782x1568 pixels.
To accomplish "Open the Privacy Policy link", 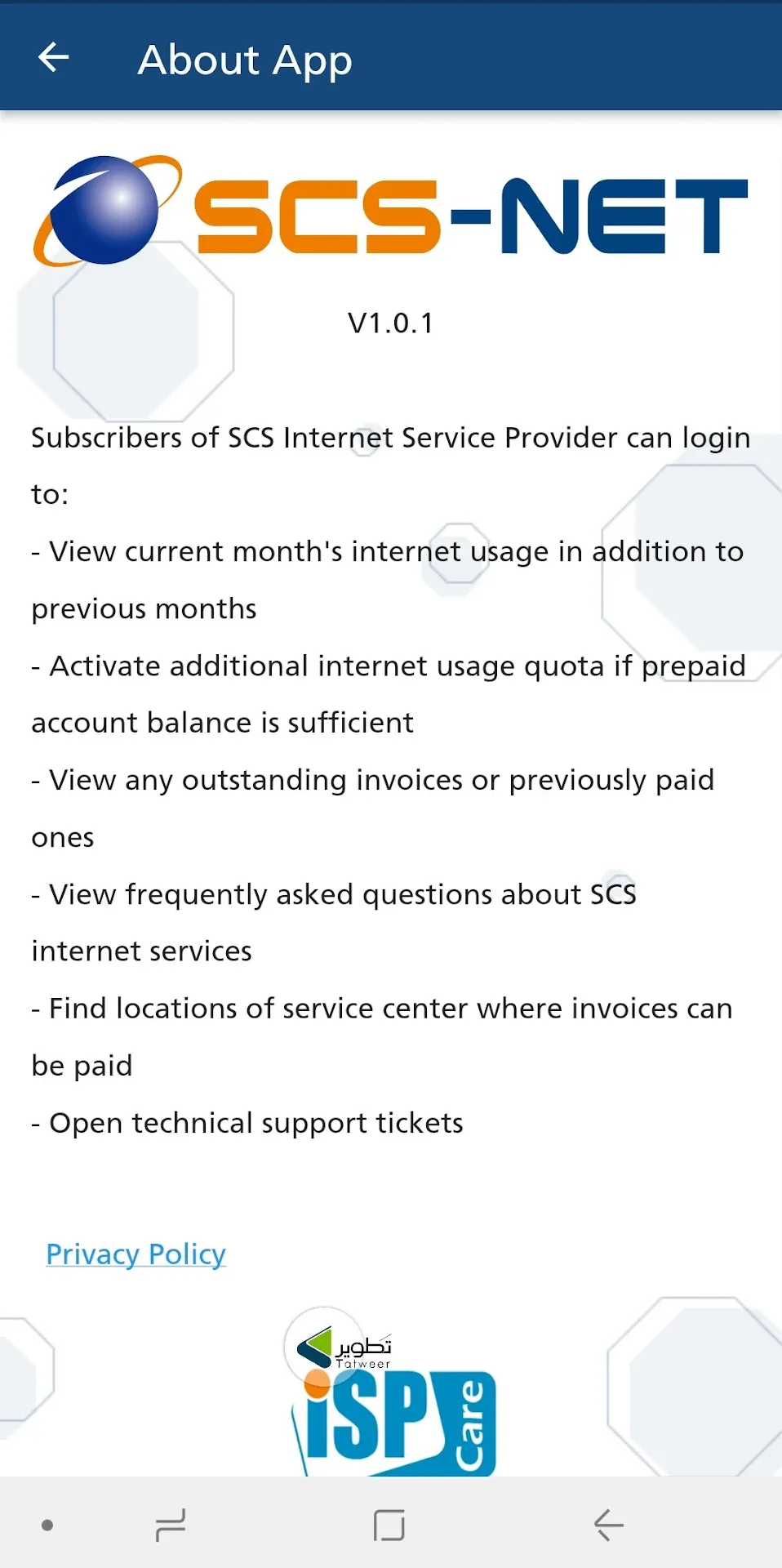I will tap(136, 1254).
